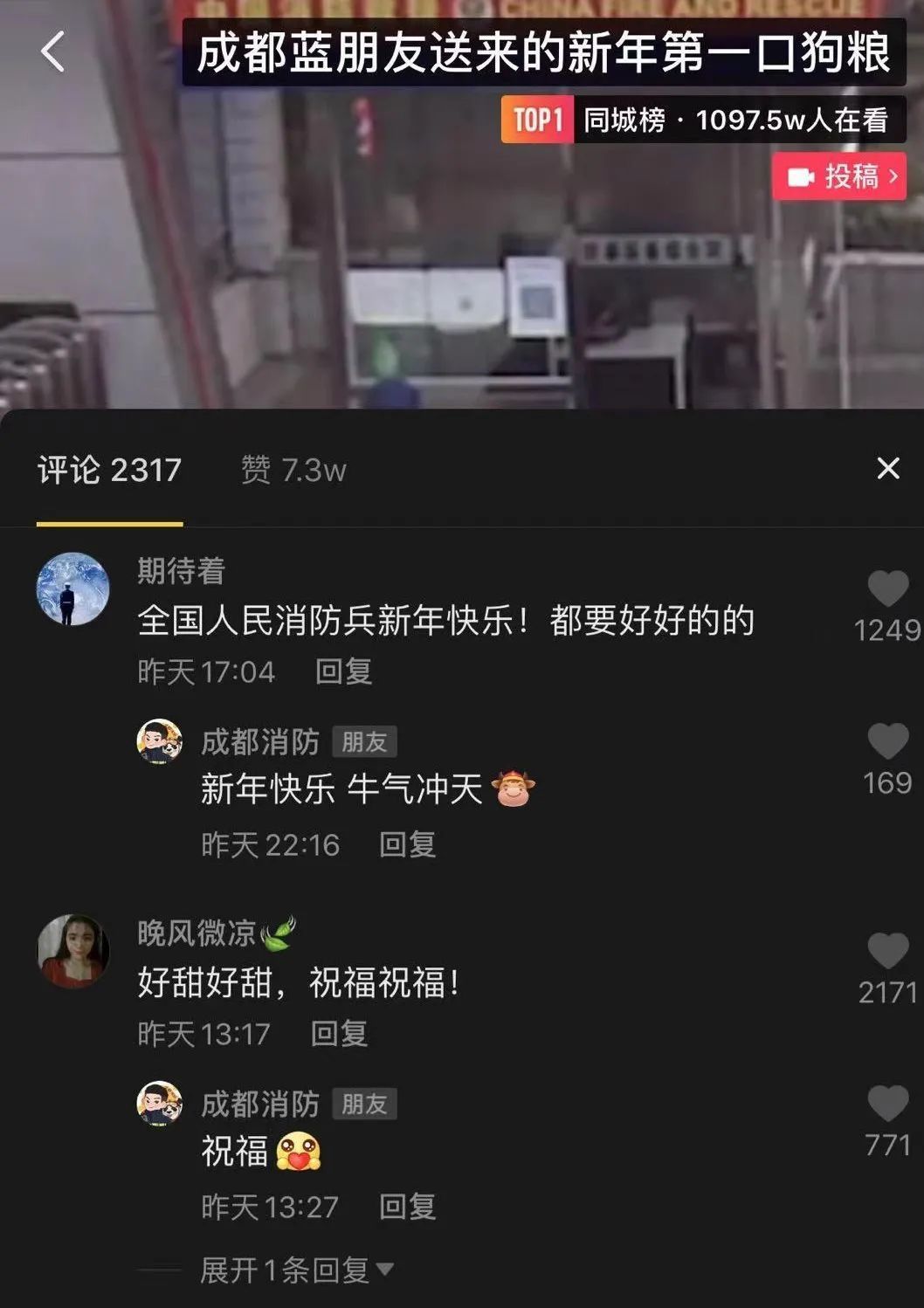The width and height of the screenshot is (924, 1308).
Task: Like 晚风微凉's 好甜好甜 comment
Action: [887, 952]
